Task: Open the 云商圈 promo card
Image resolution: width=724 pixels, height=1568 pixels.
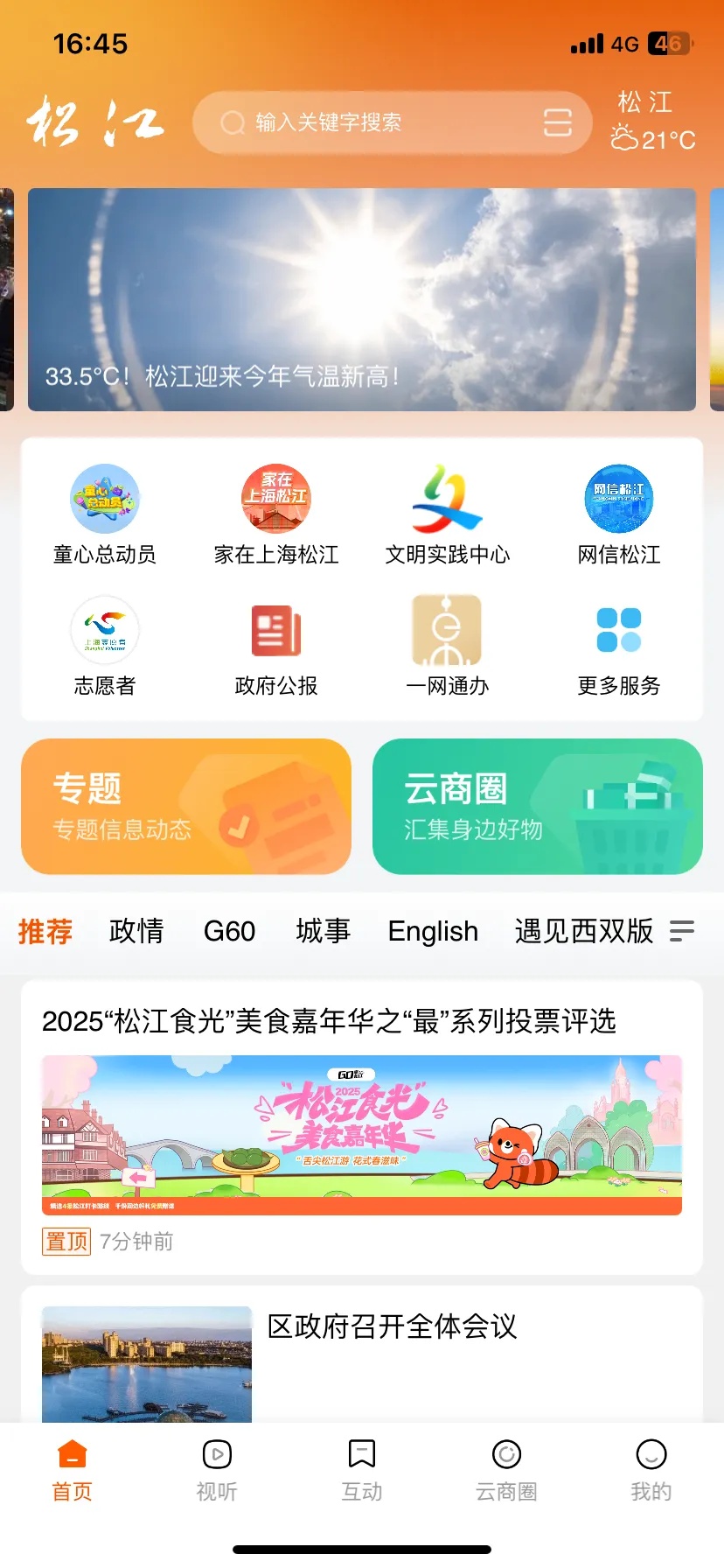Action: point(538,806)
